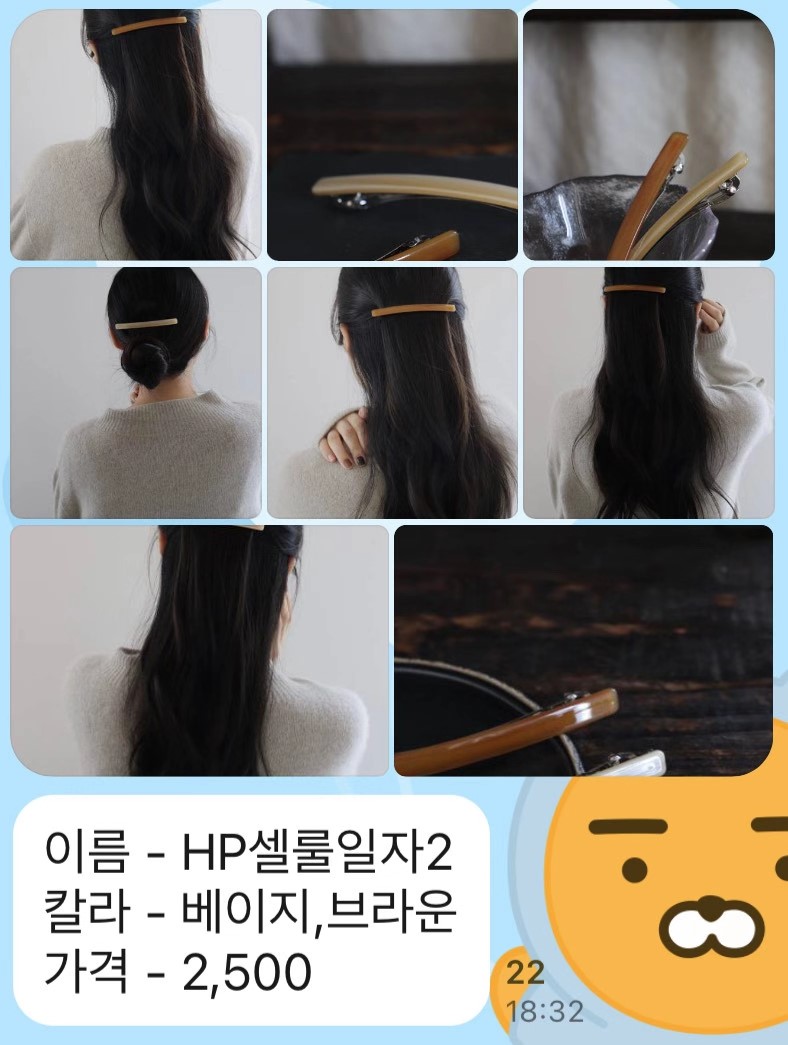Open close-up of brown clip on wooden table
Image resolution: width=788 pixels, height=1045 pixels.
(583, 650)
